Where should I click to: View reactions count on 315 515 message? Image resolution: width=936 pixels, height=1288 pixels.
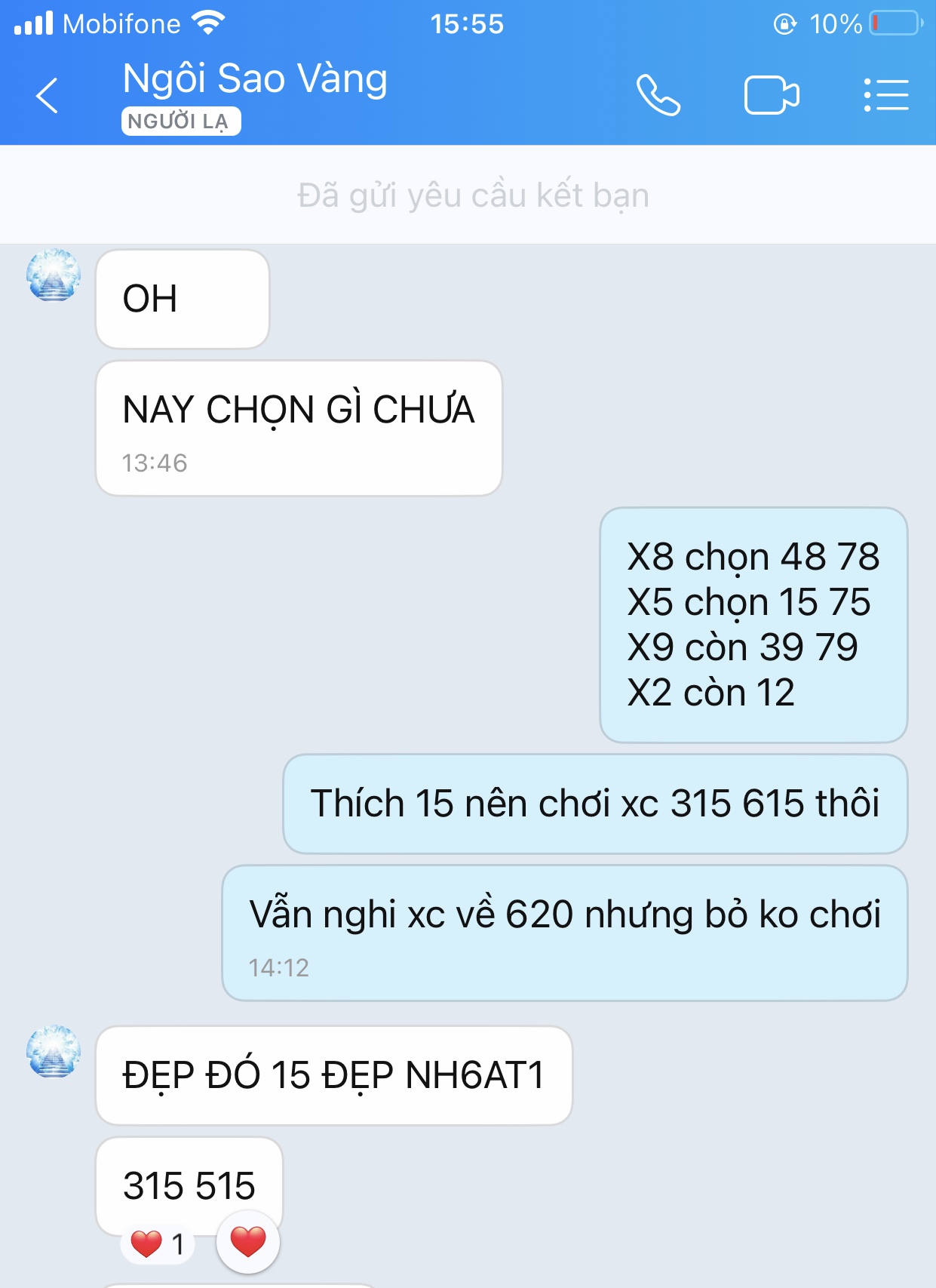(158, 1243)
